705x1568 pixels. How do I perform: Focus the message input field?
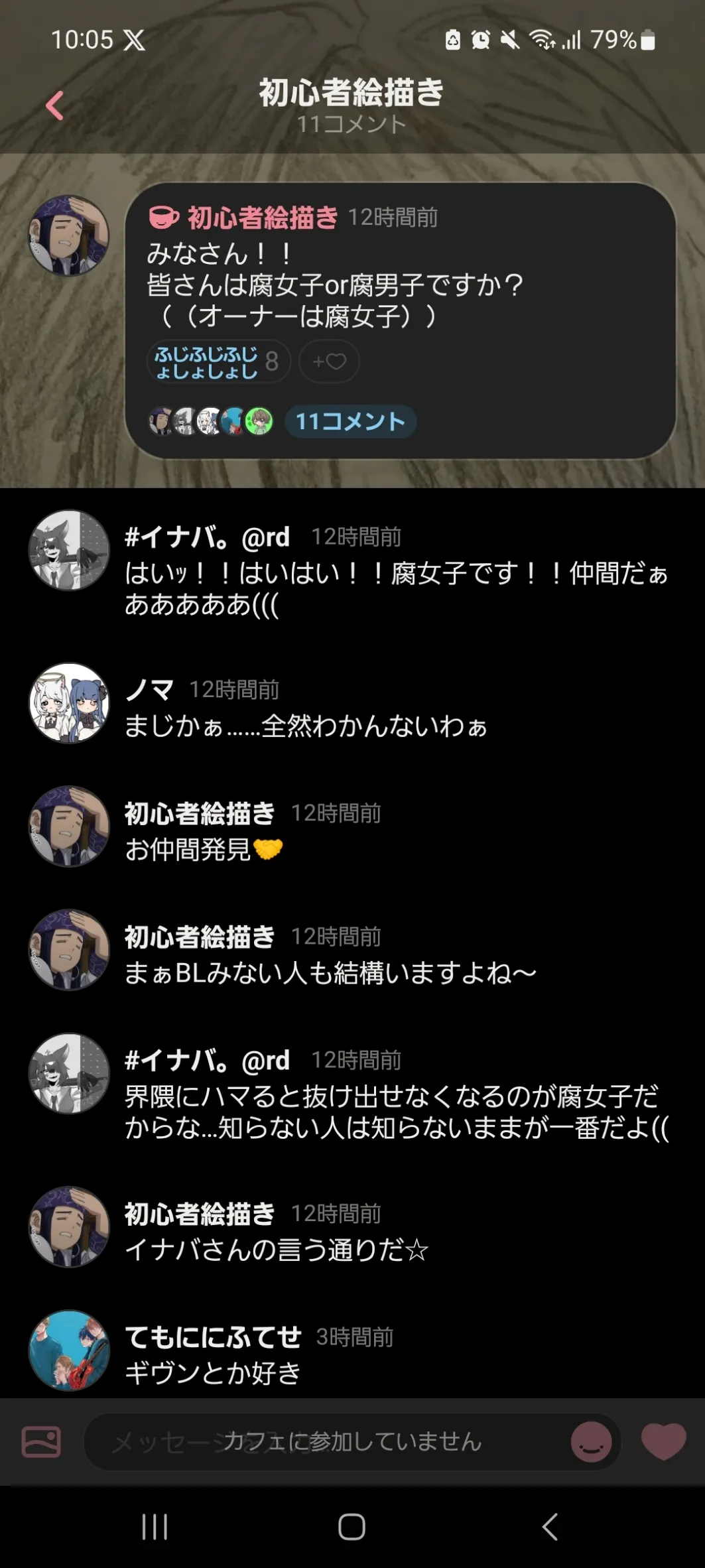pos(325,1442)
